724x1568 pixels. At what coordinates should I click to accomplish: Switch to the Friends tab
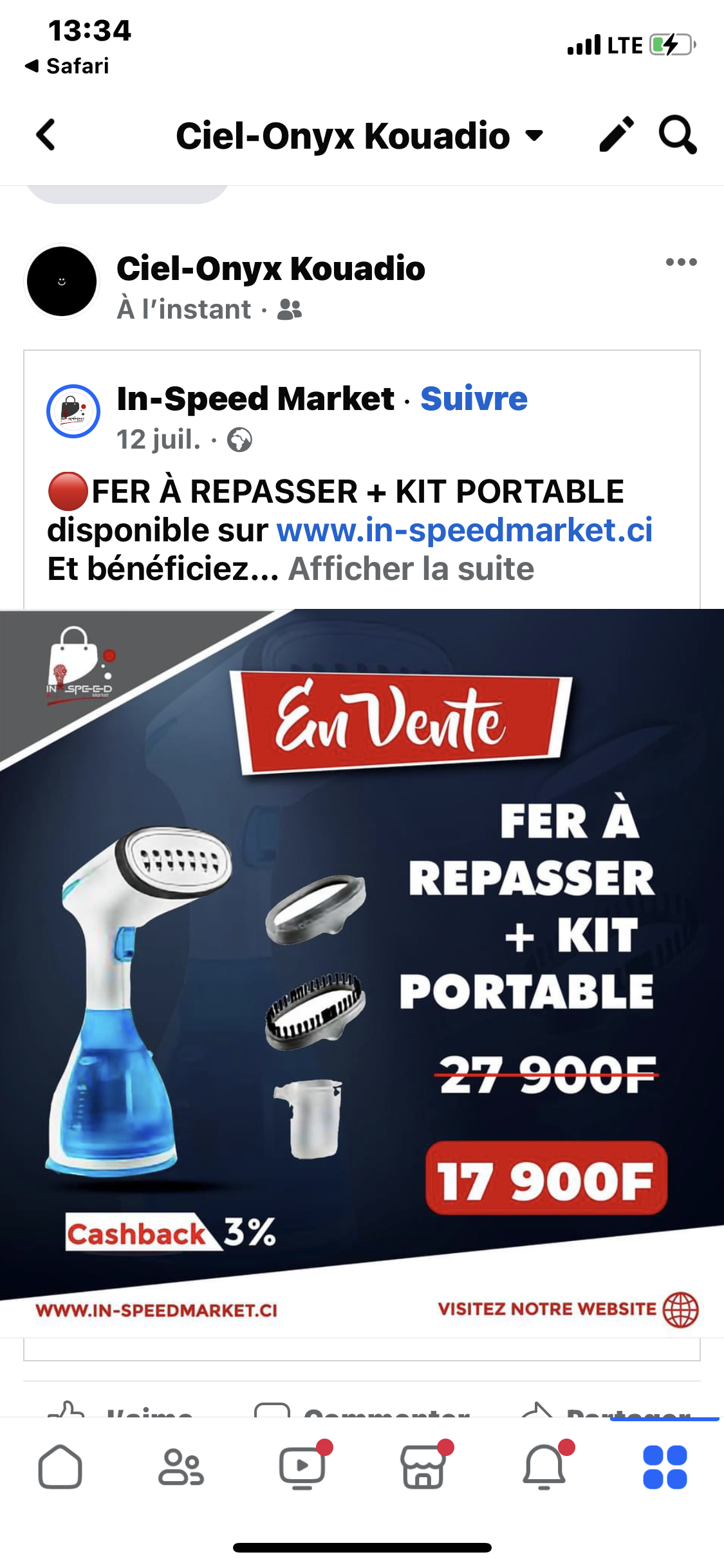tap(181, 1467)
